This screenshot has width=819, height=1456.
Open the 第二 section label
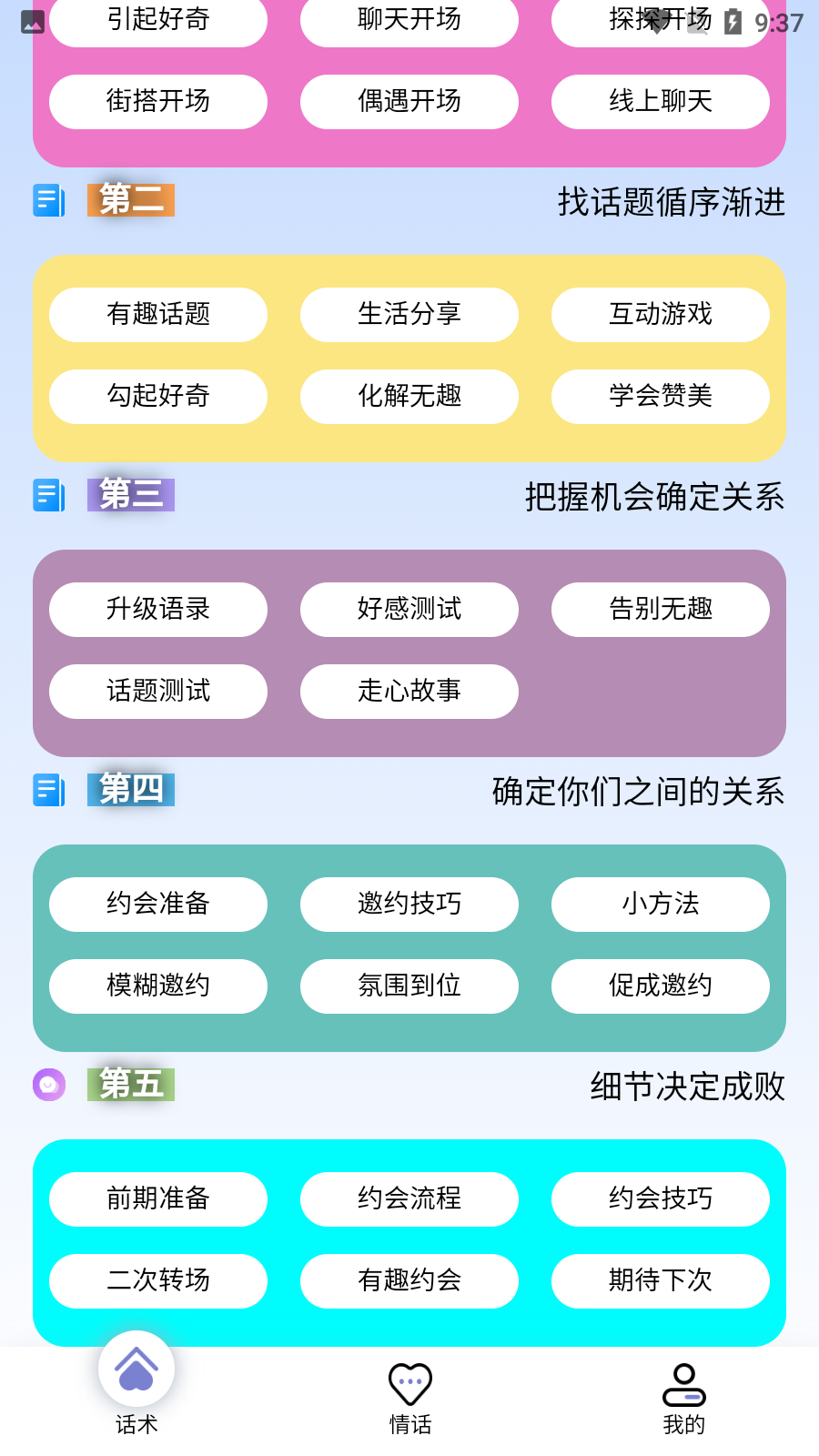click(x=129, y=202)
